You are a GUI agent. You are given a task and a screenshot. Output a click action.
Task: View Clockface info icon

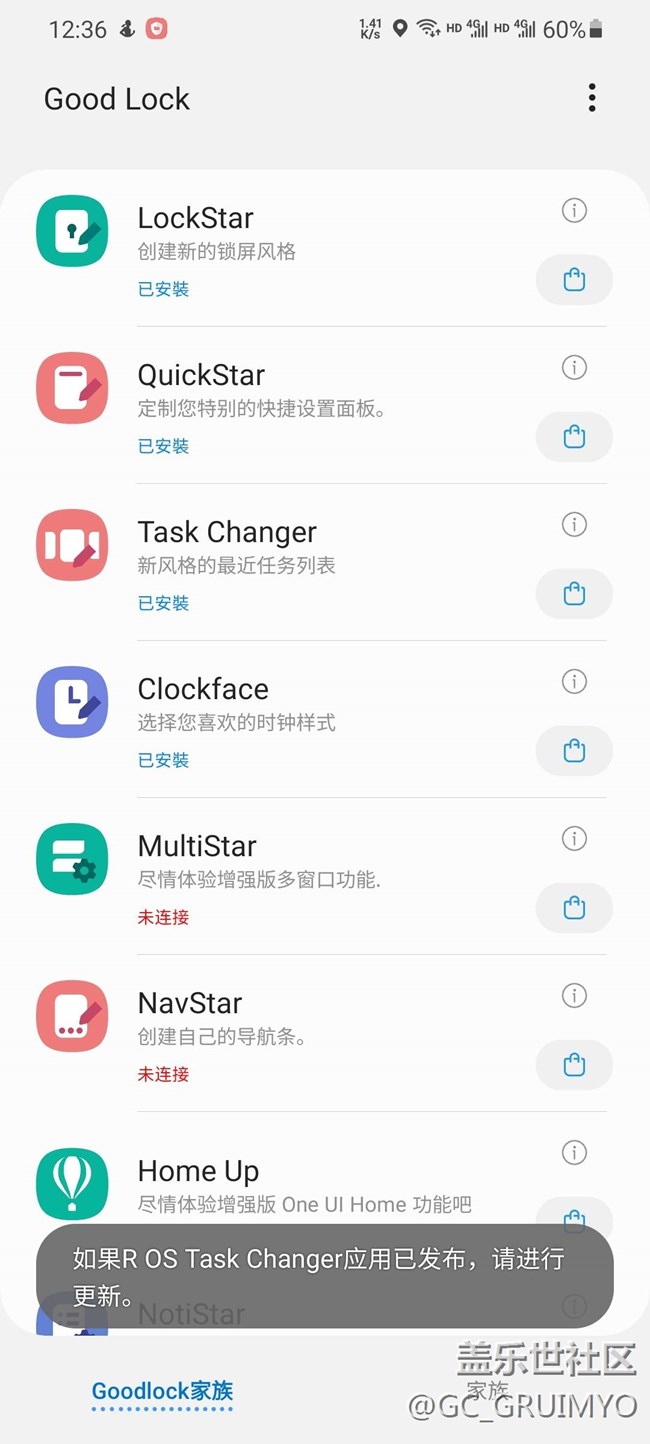574,681
